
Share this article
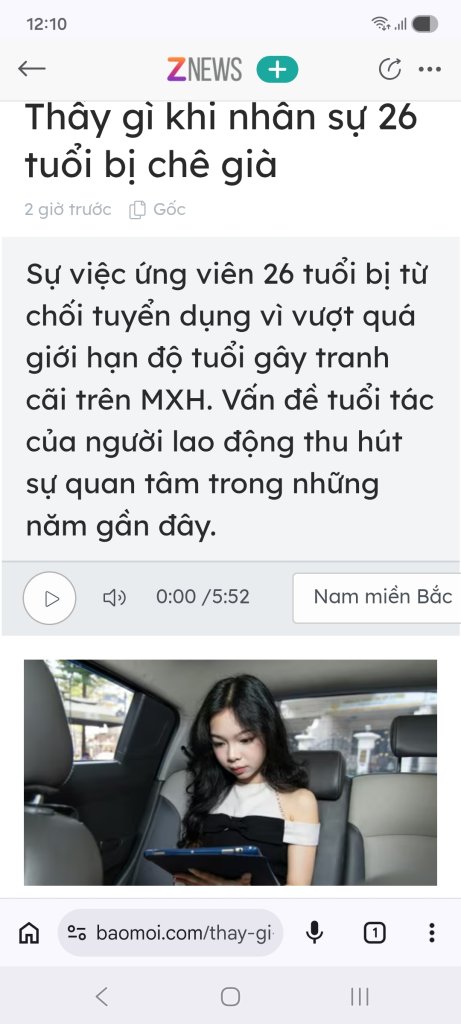[390, 69]
